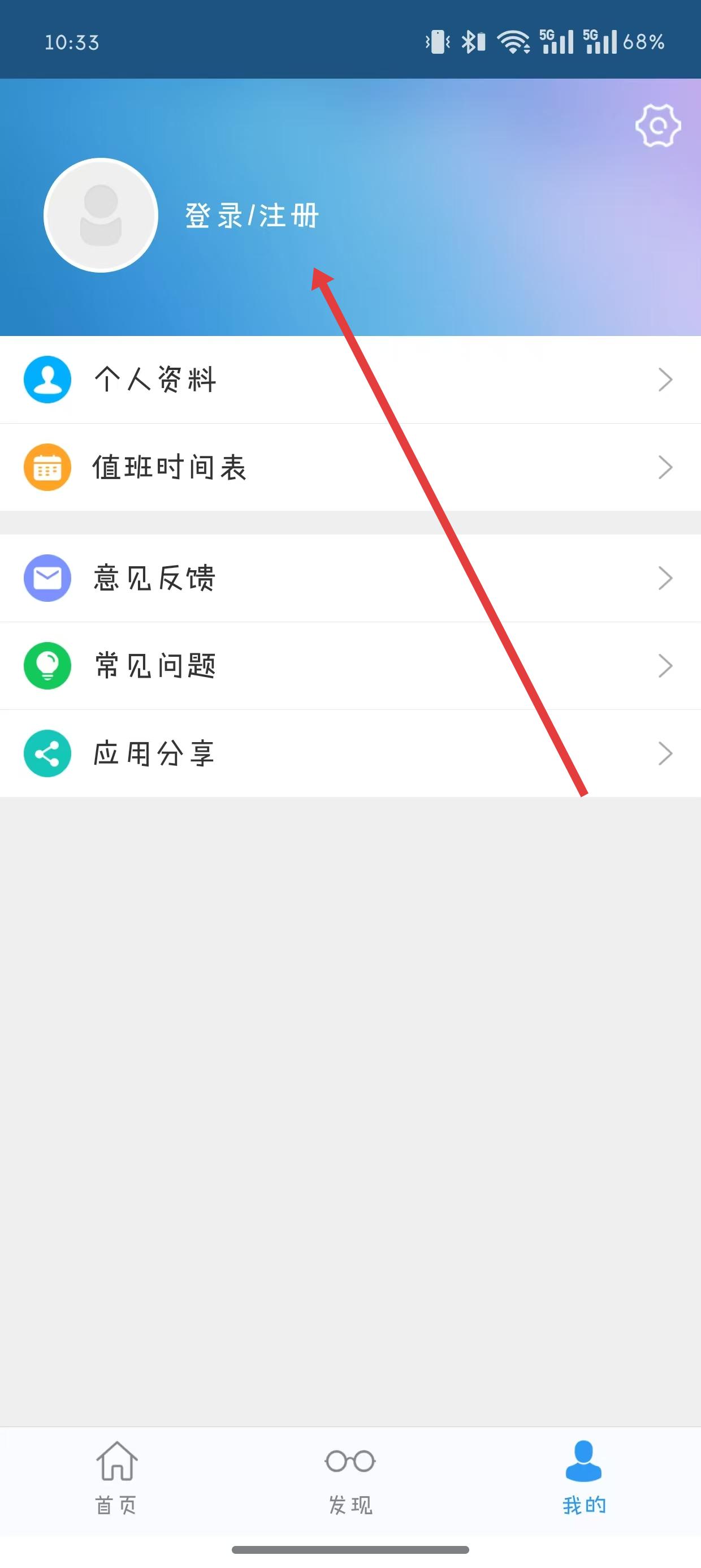The width and height of the screenshot is (701, 1568).
Task: Open 意见反馈 feedback page
Action: (x=350, y=578)
